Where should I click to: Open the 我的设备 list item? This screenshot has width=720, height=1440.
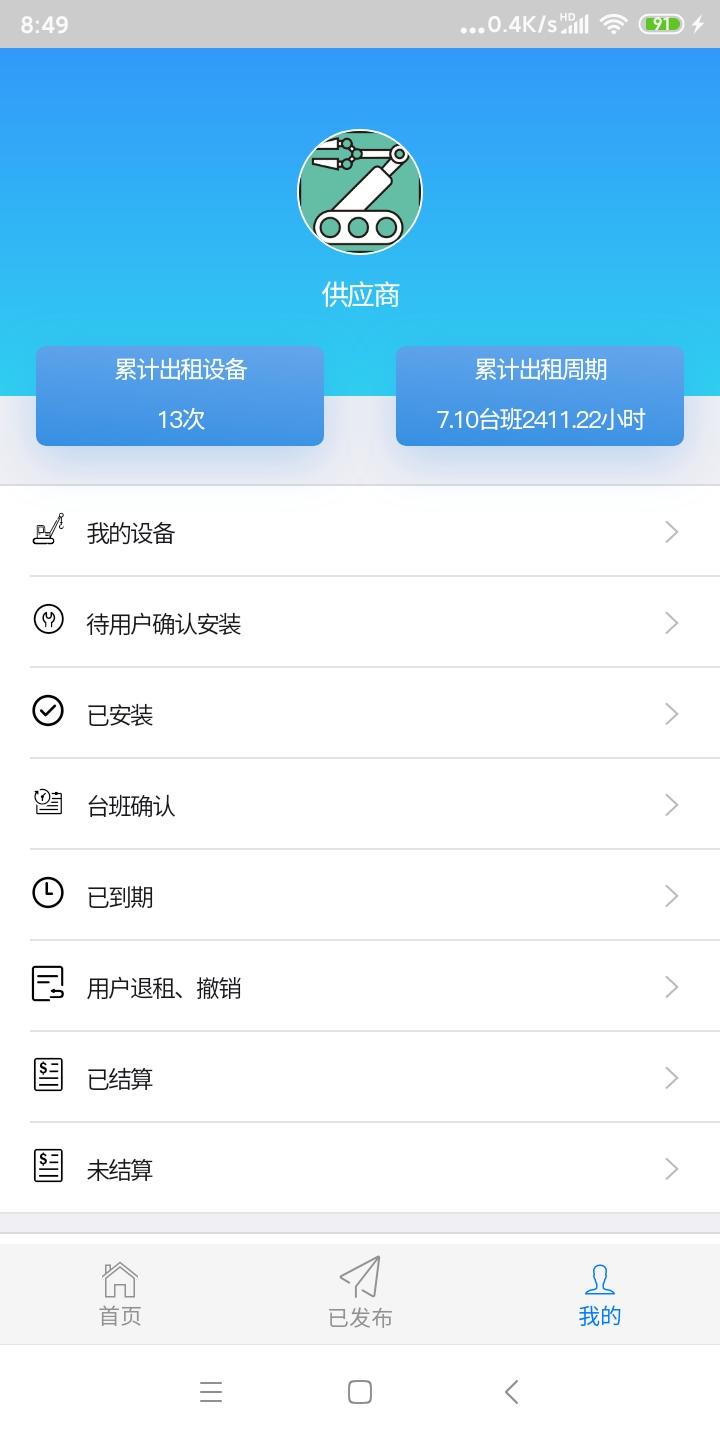coord(360,531)
